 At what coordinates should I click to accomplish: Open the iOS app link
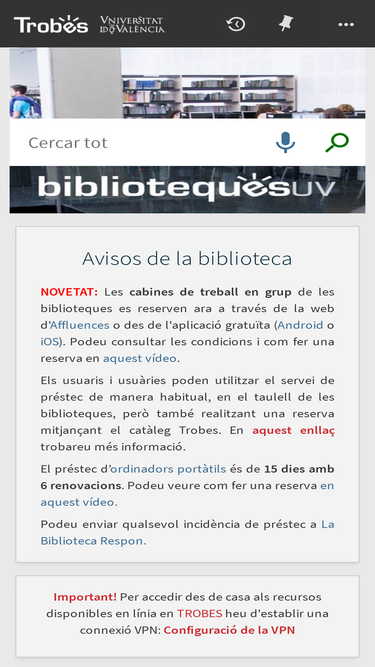click(x=49, y=342)
